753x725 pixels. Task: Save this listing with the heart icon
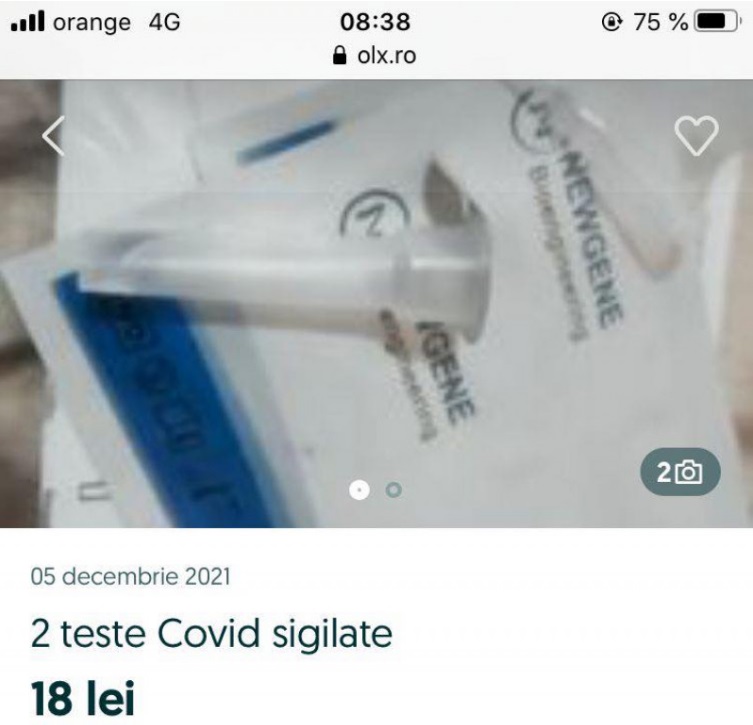pos(696,136)
